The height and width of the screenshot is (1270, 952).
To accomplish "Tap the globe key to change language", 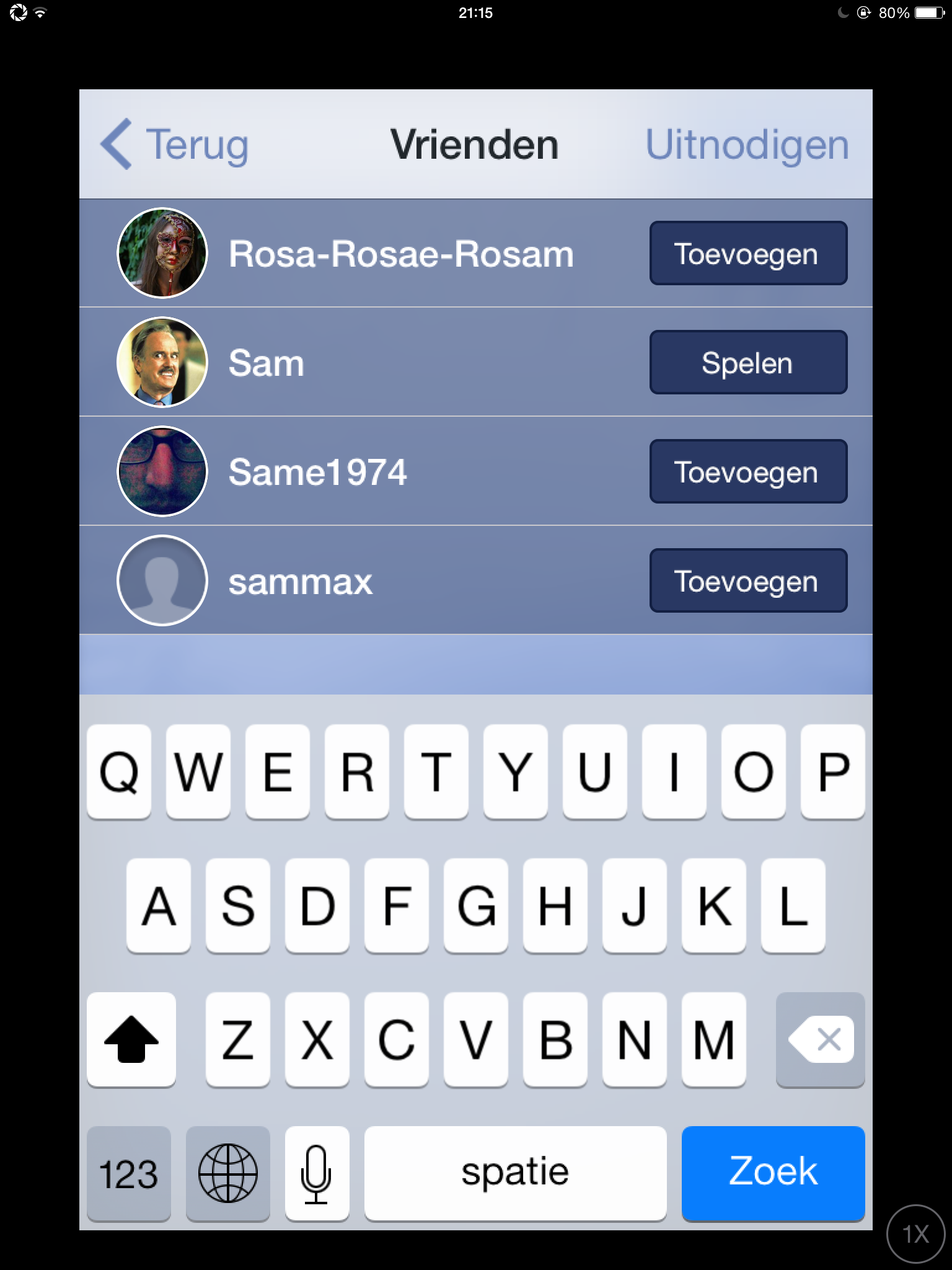I will 227,1173.
